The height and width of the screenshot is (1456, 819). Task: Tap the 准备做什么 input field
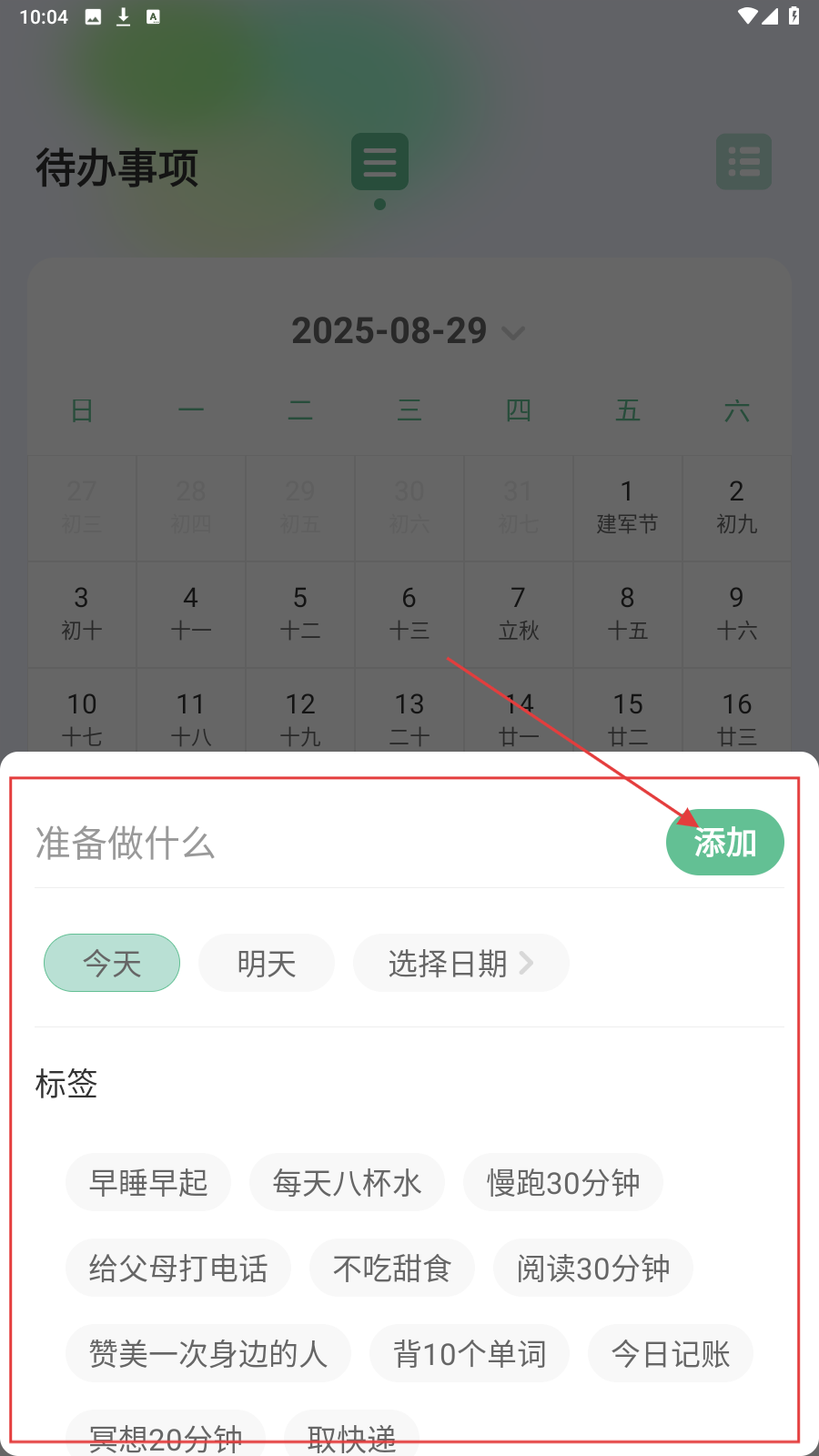337,843
